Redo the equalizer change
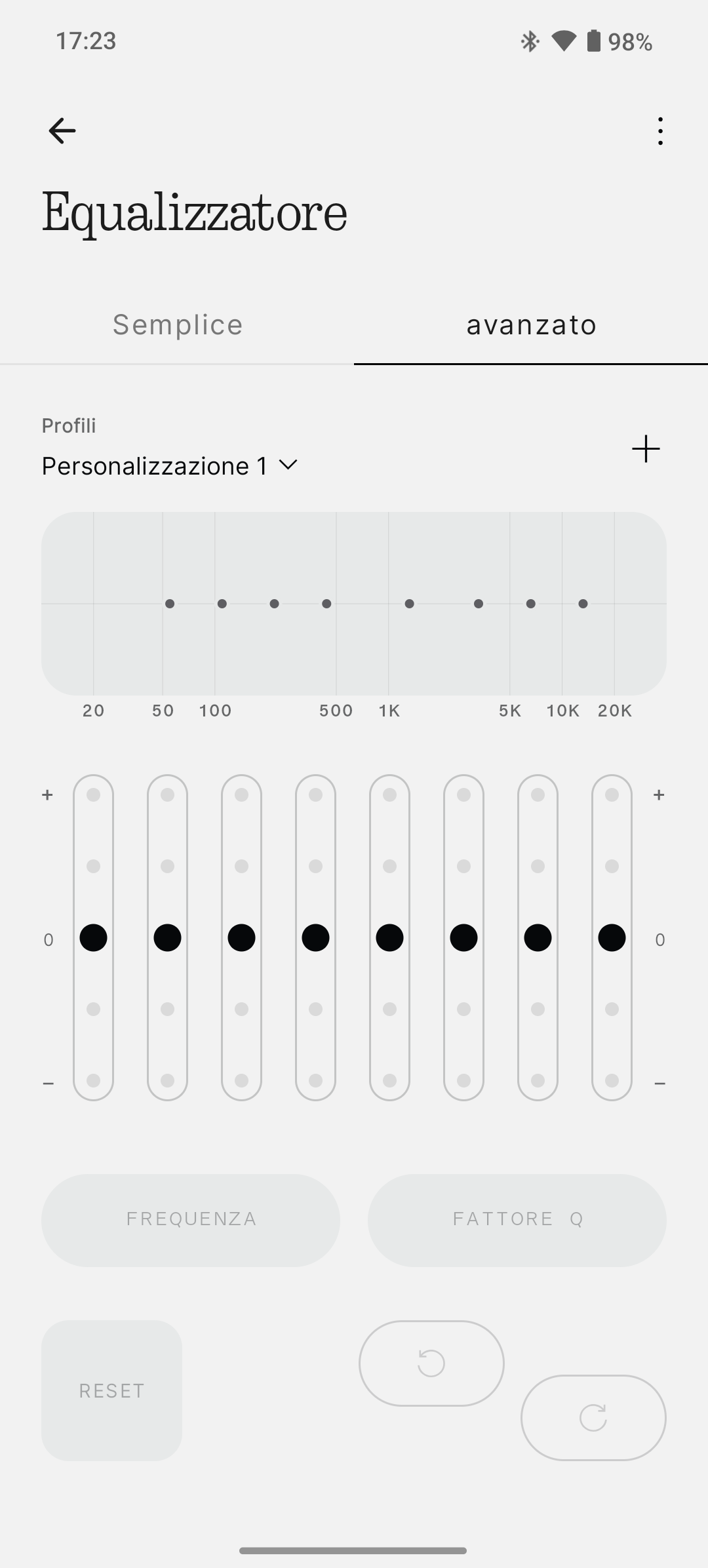The height and width of the screenshot is (1568, 708). pos(593,1418)
